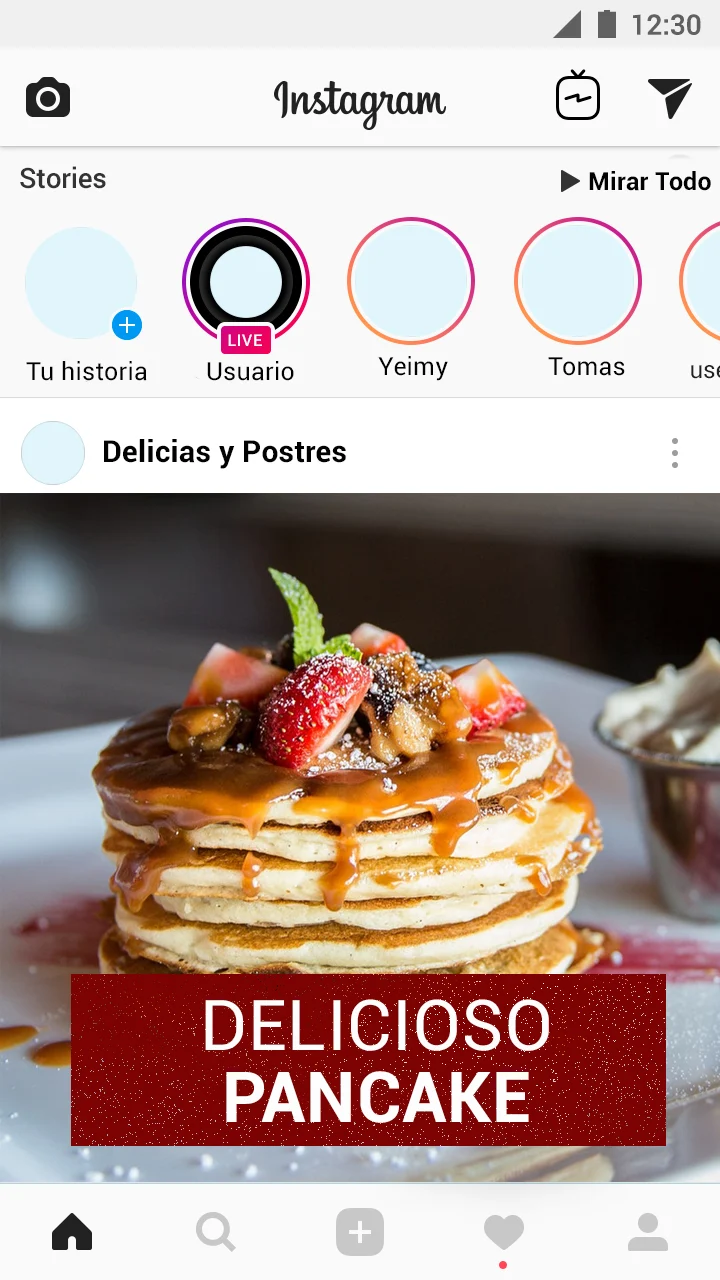Open post options three-dot menu

[675, 453]
